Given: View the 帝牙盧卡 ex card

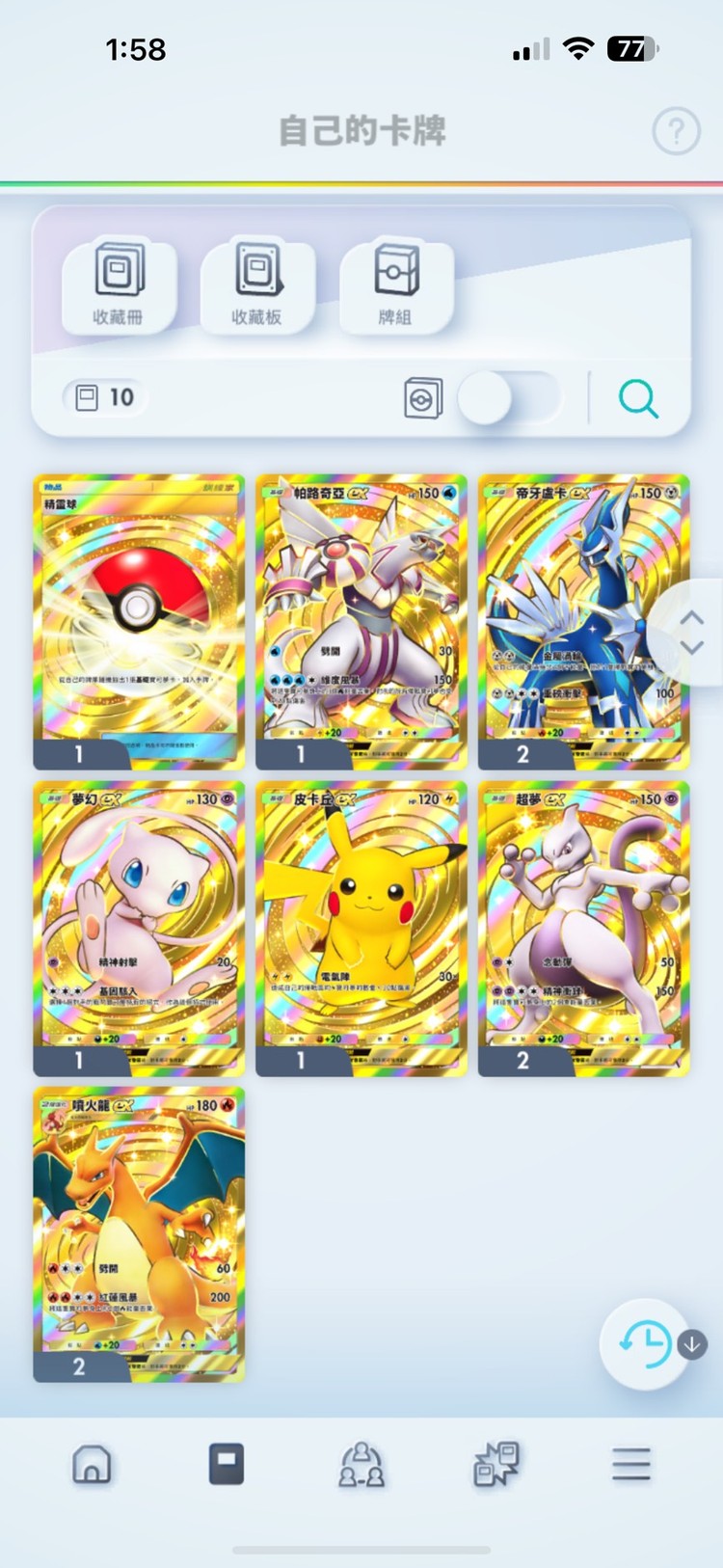Looking at the screenshot, I should point(582,621).
